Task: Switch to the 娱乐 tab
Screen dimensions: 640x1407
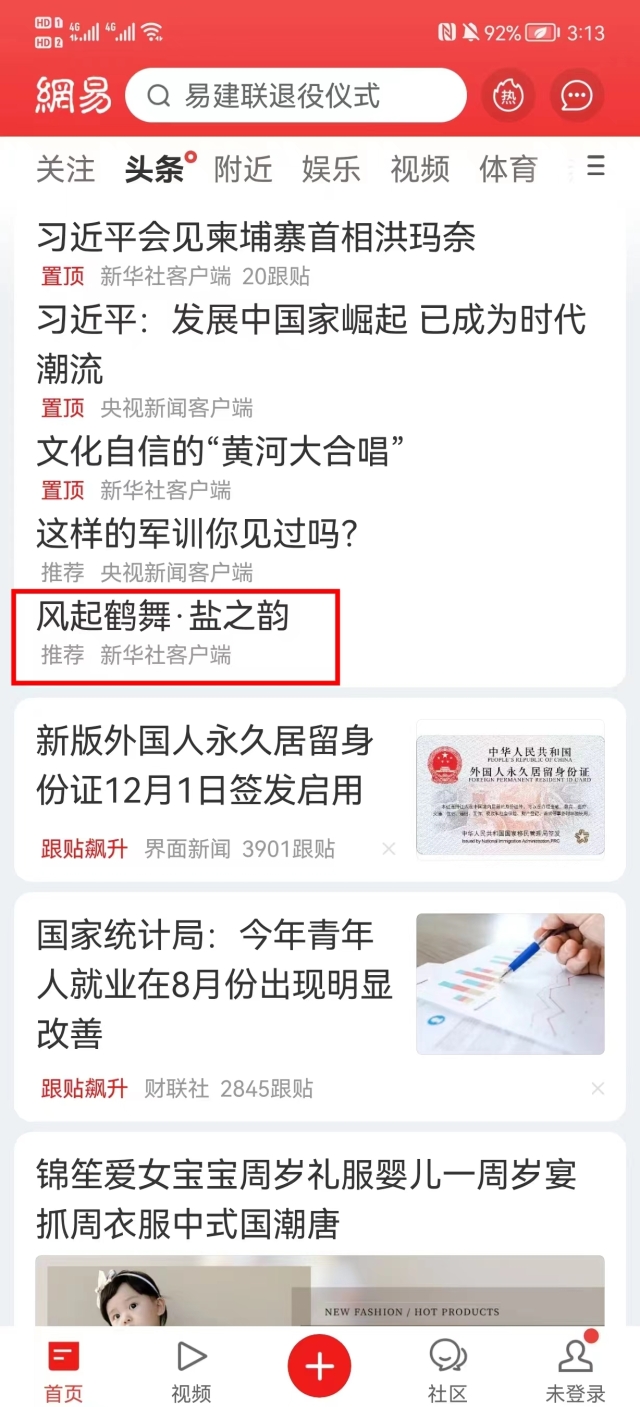Action: pyautogui.click(x=331, y=169)
